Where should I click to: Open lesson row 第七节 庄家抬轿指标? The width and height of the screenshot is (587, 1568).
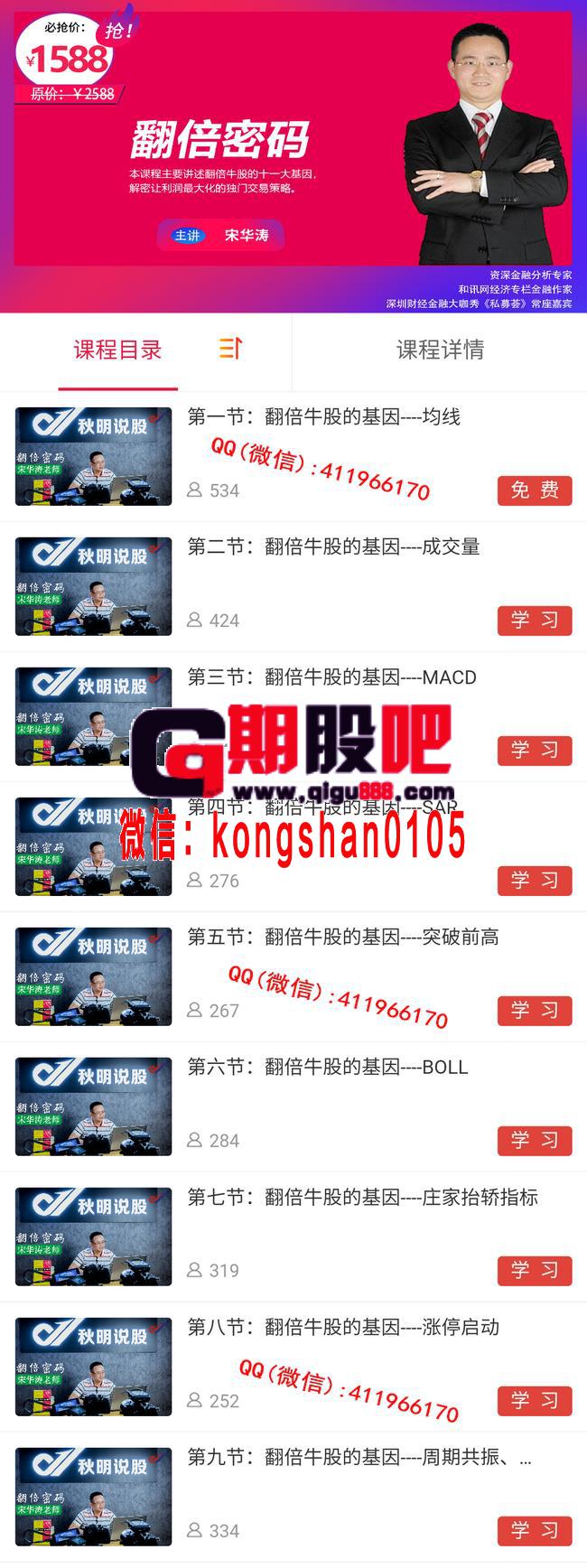(x=361, y=1198)
